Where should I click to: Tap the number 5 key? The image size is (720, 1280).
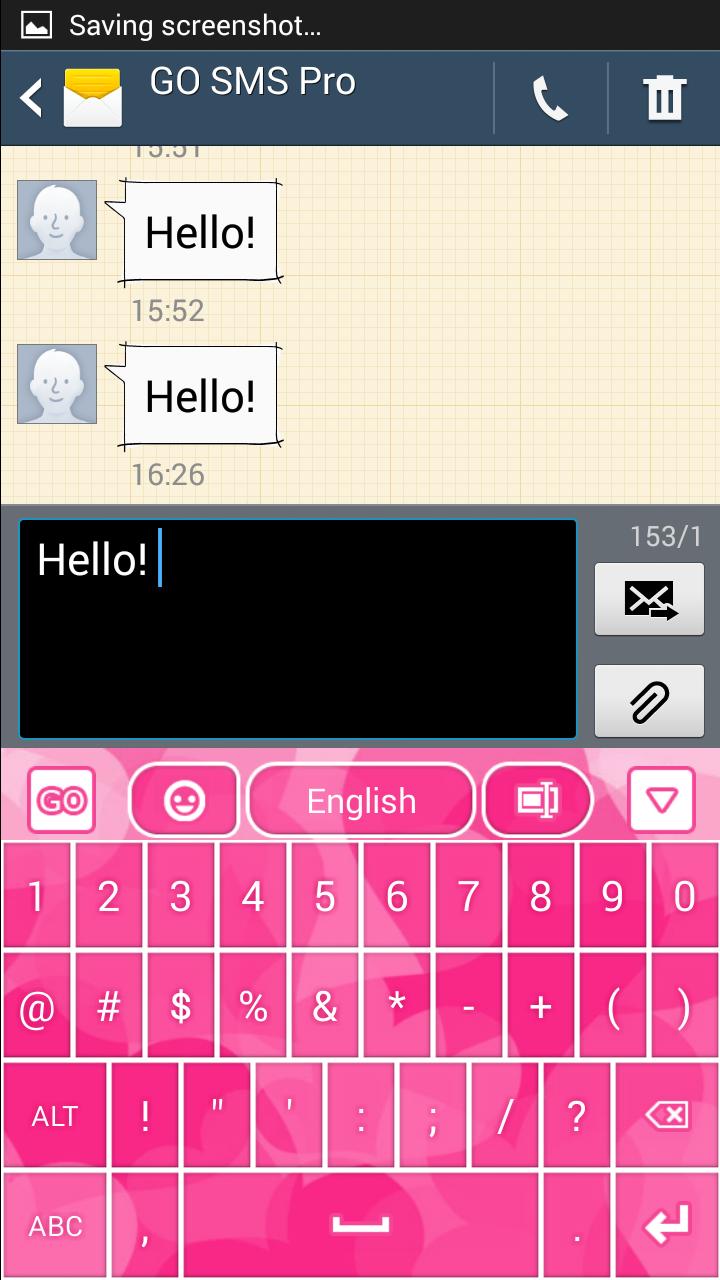coord(324,897)
